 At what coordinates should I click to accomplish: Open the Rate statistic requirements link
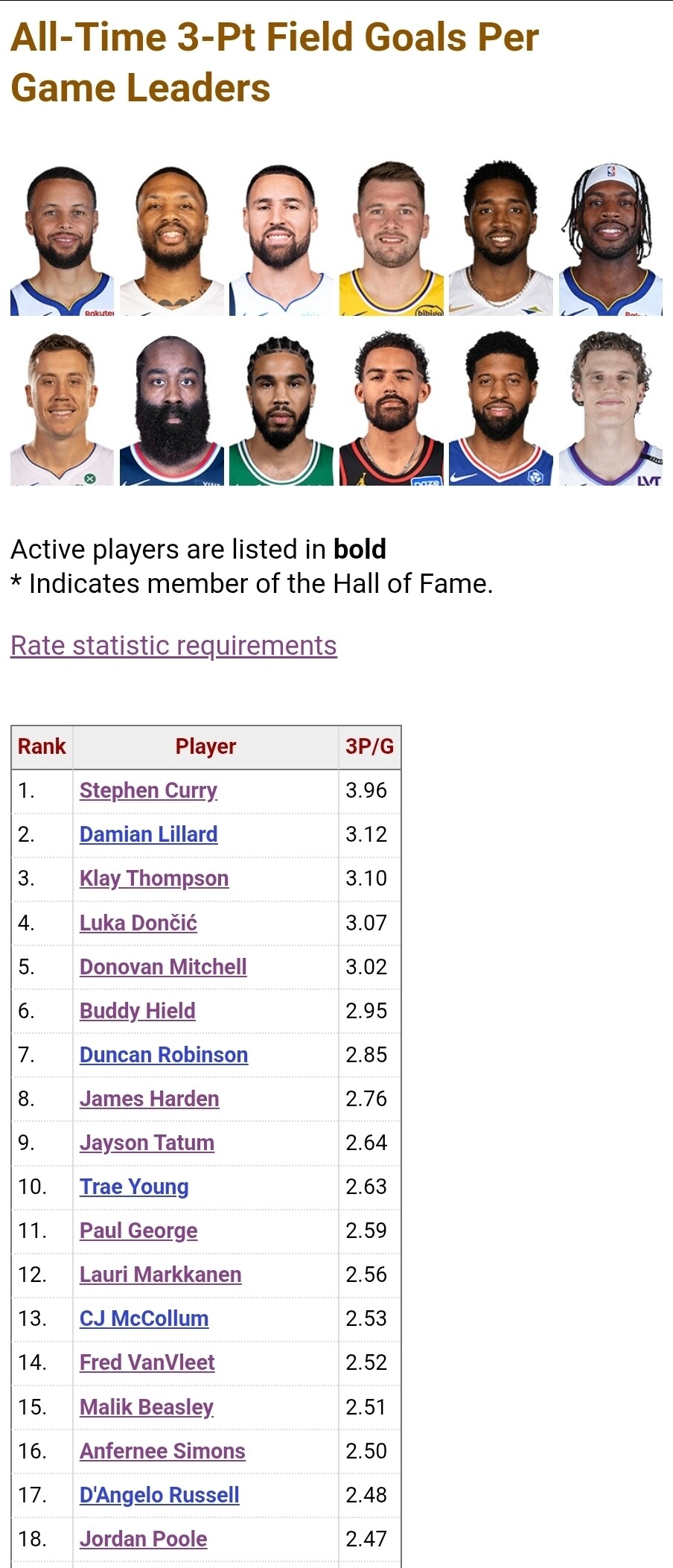pos(173,645)
